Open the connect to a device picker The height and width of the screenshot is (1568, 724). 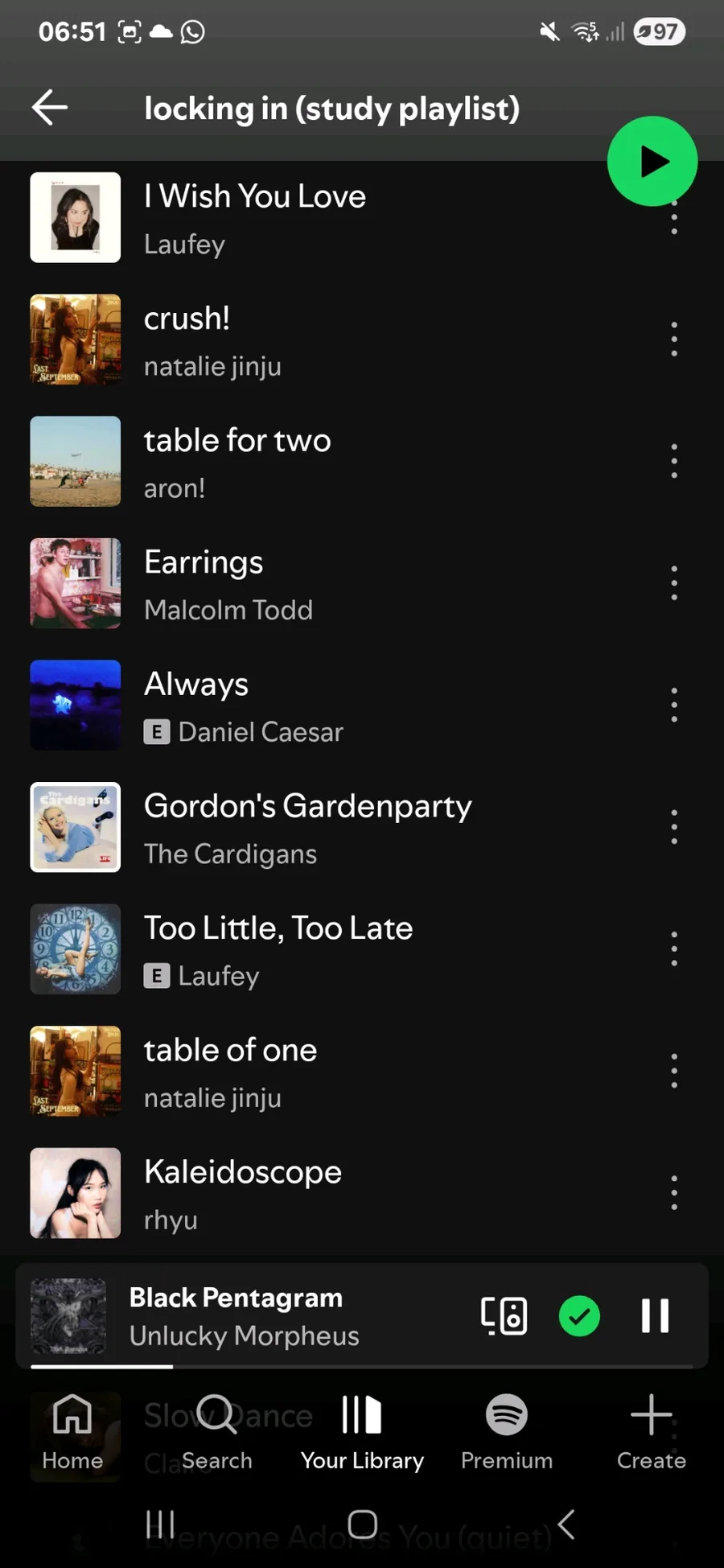(x=504, y=1316)
